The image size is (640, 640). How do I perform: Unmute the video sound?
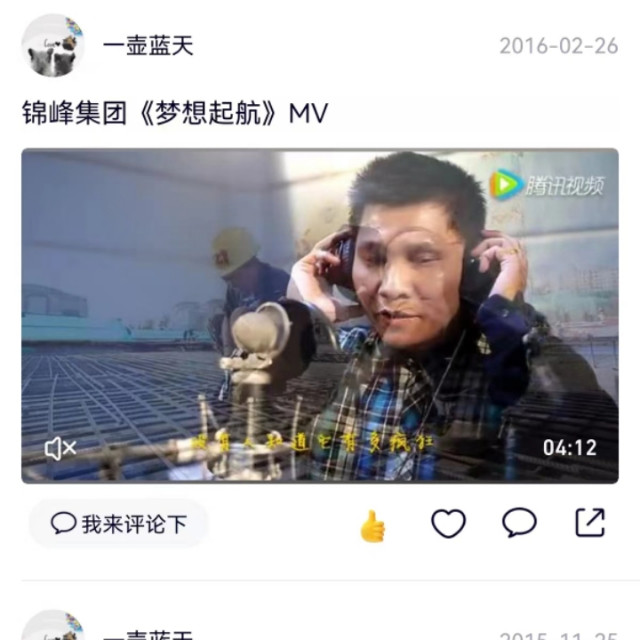[60, 449]
